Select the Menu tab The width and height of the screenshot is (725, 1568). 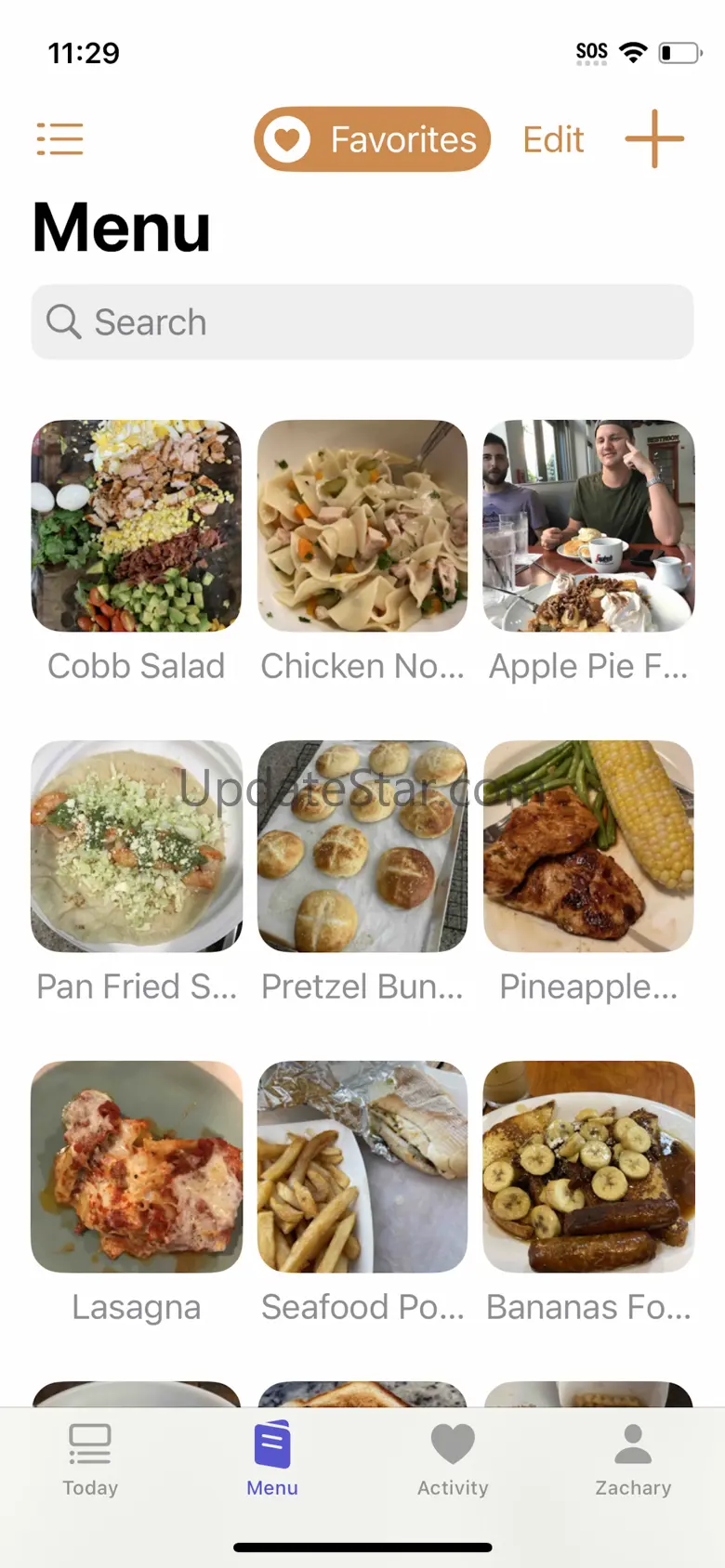click(272, 1459)
